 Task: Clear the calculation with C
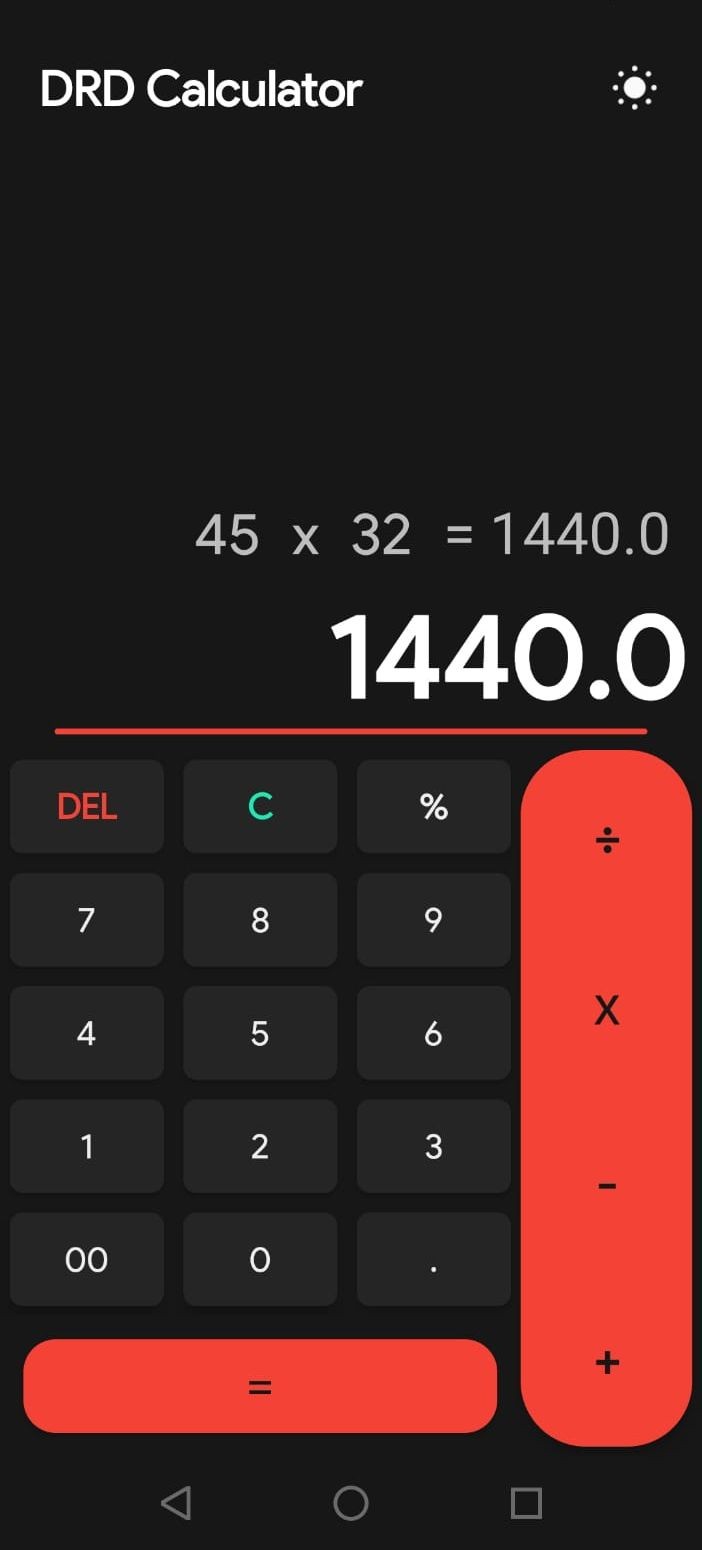(x=260, y=806)
